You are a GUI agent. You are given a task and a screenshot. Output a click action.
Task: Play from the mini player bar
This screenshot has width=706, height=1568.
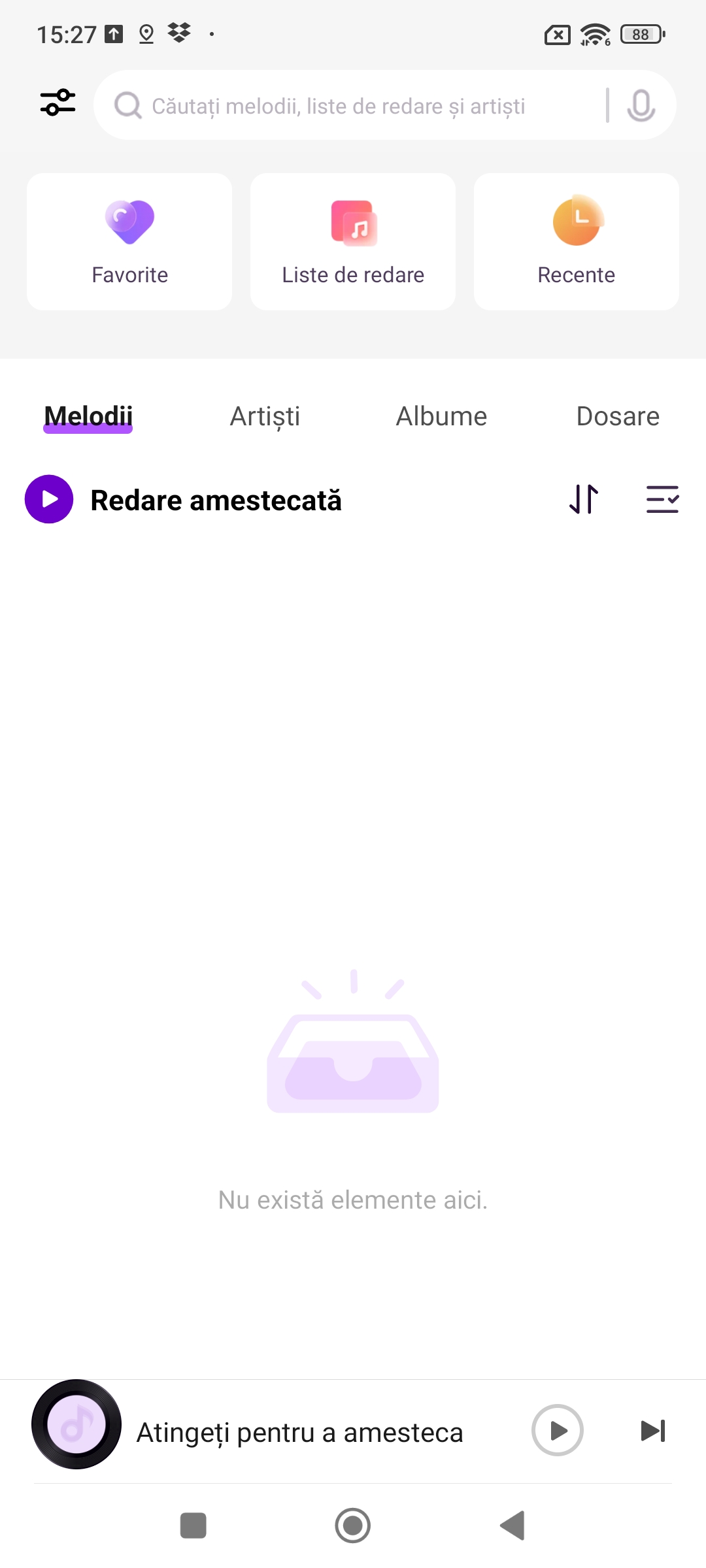click(558, 1430)
